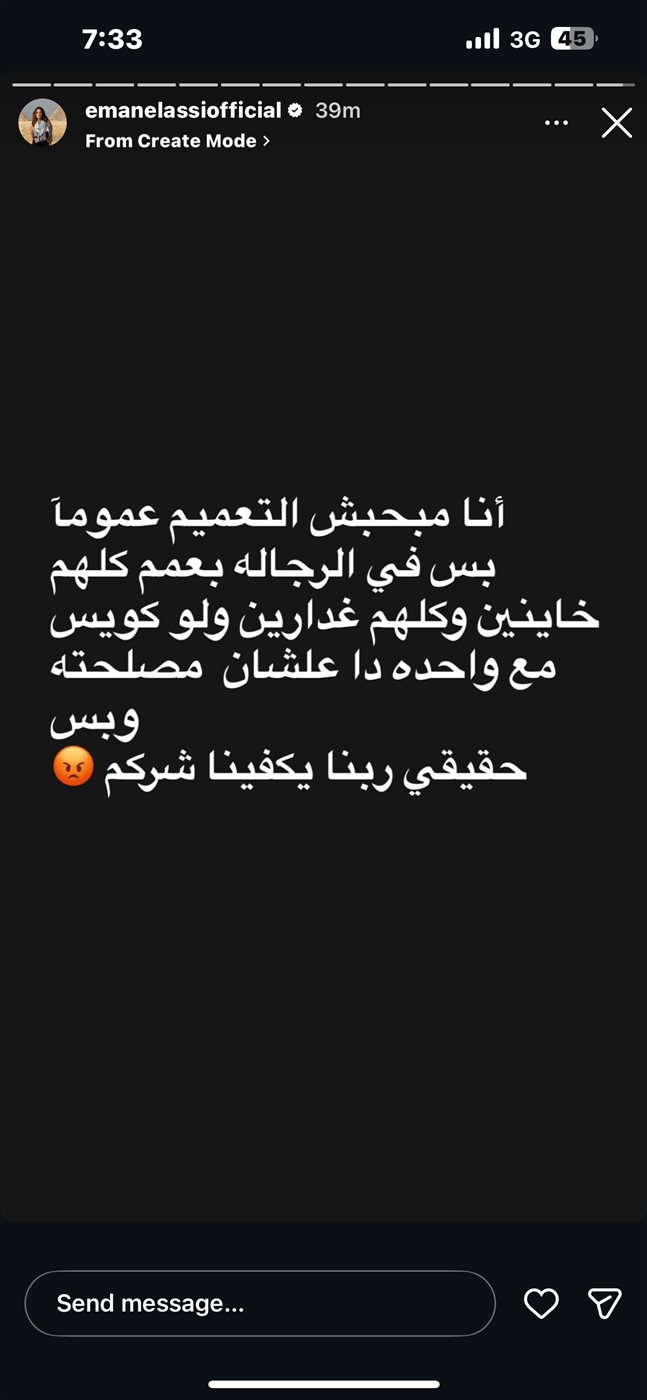The height and width of the screenshot is (1400, 647).
Task: Close the story viewer
Action: (616, 123)
